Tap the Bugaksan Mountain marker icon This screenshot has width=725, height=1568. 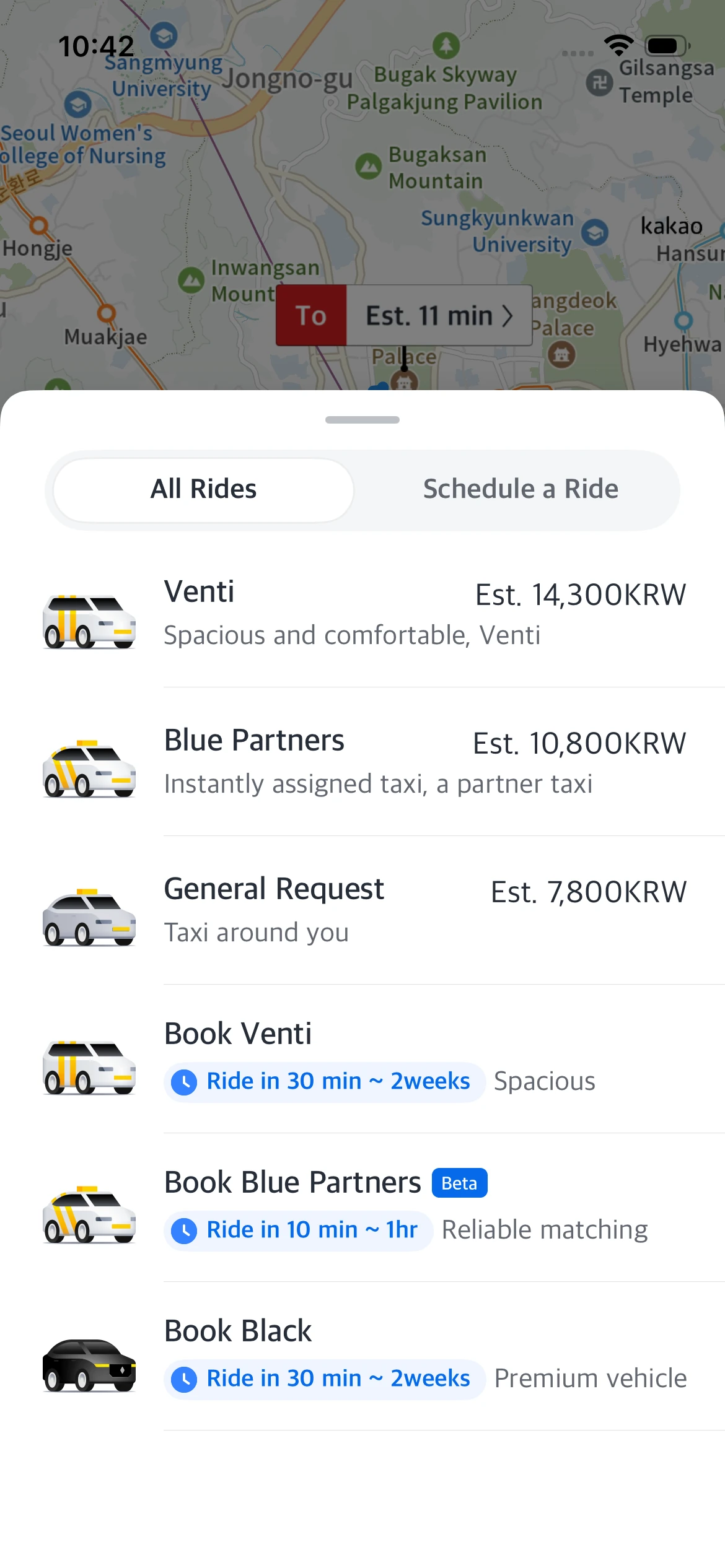366,165
